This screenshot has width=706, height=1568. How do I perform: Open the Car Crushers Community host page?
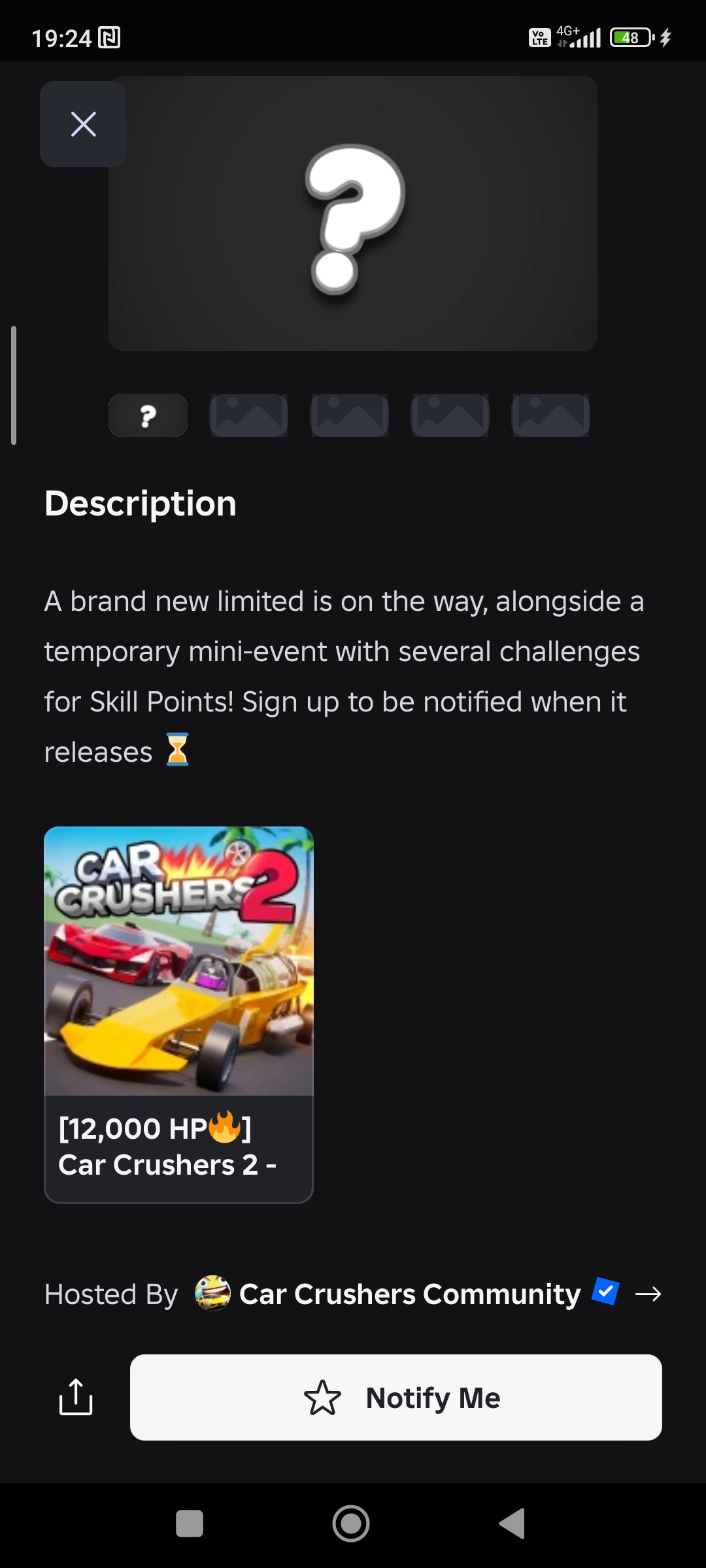(x=409, y=1294)
